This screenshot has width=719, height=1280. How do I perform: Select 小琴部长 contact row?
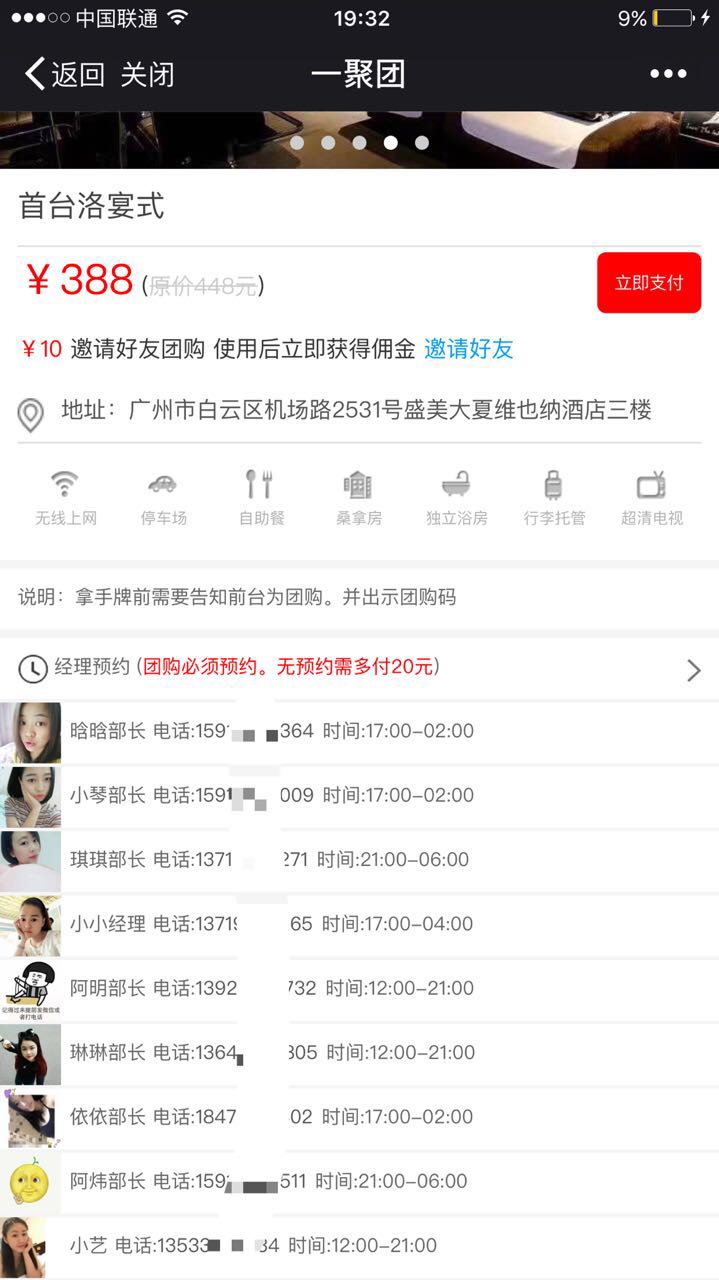(x=359, y=796)
